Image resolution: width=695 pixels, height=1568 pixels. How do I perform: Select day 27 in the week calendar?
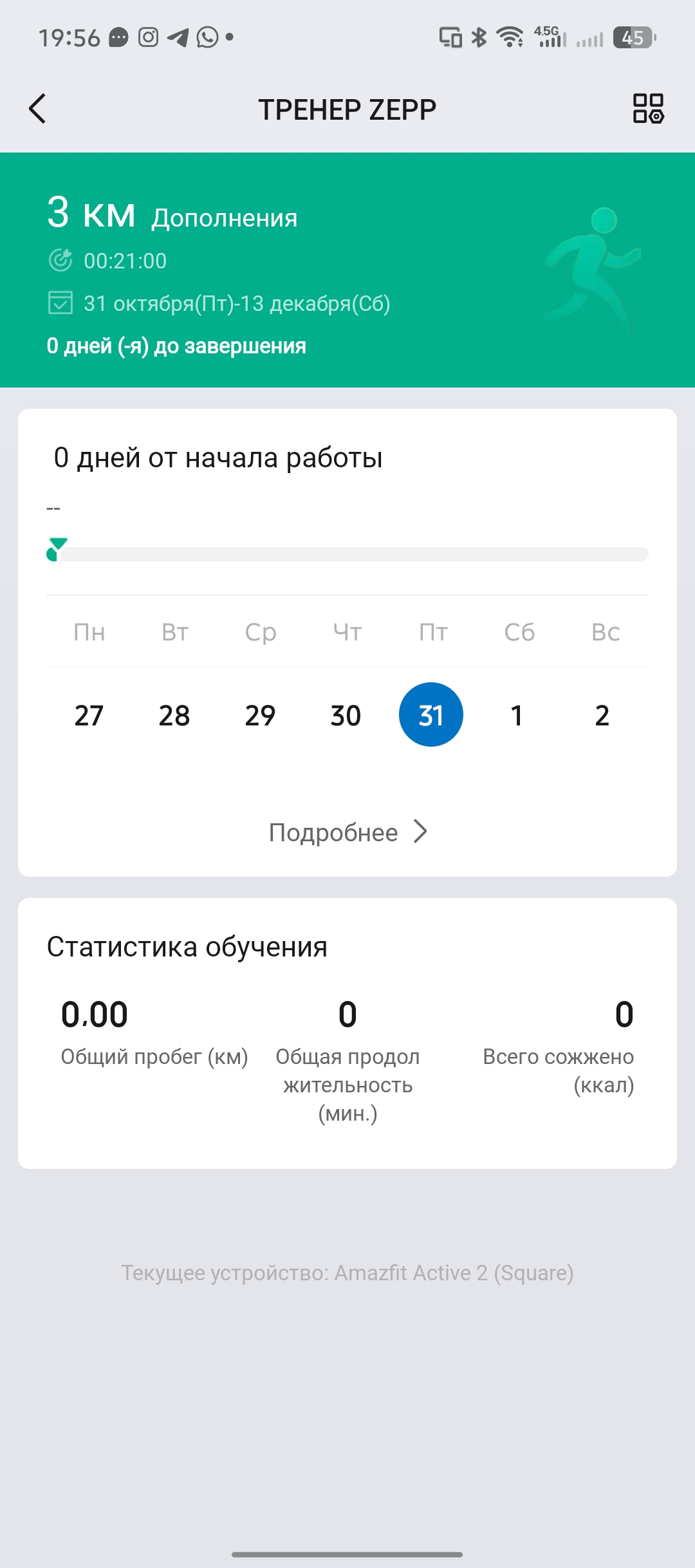click(89, 715)
